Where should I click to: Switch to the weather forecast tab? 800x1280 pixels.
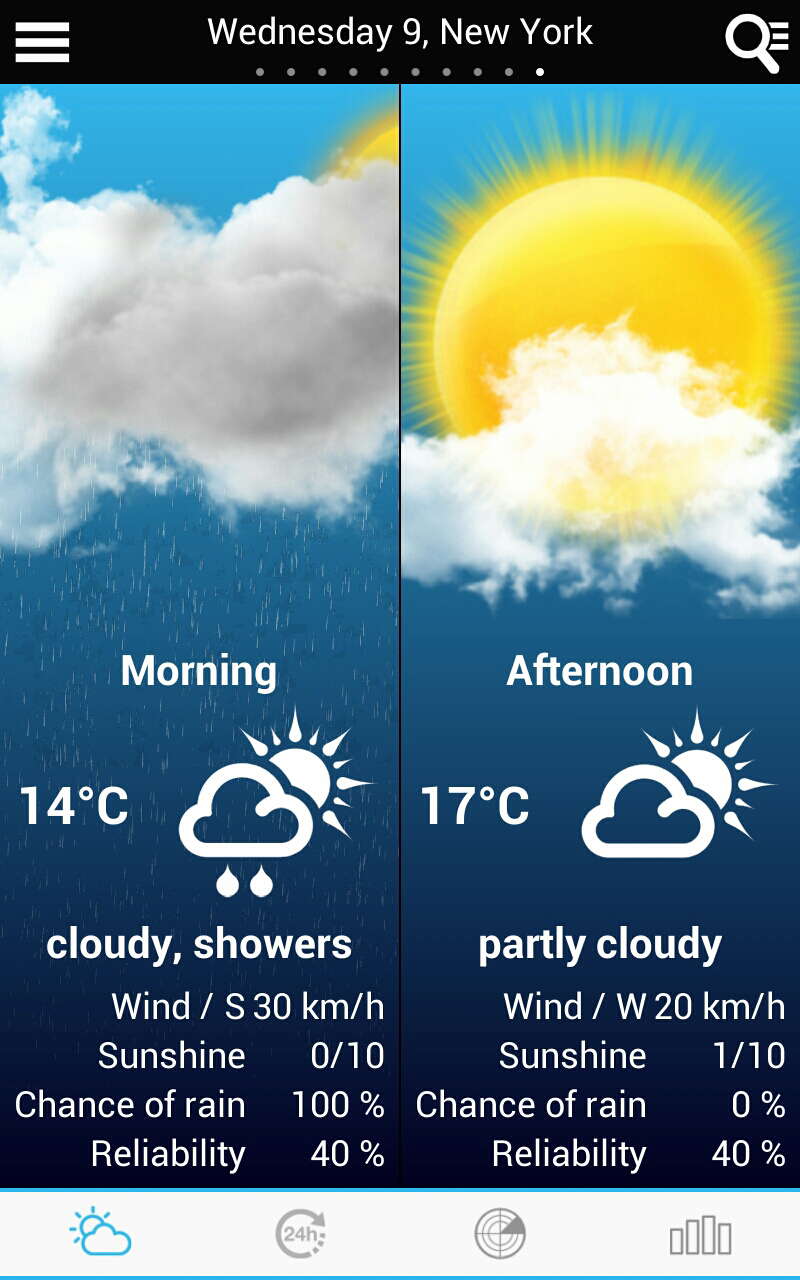point(100,1234)
